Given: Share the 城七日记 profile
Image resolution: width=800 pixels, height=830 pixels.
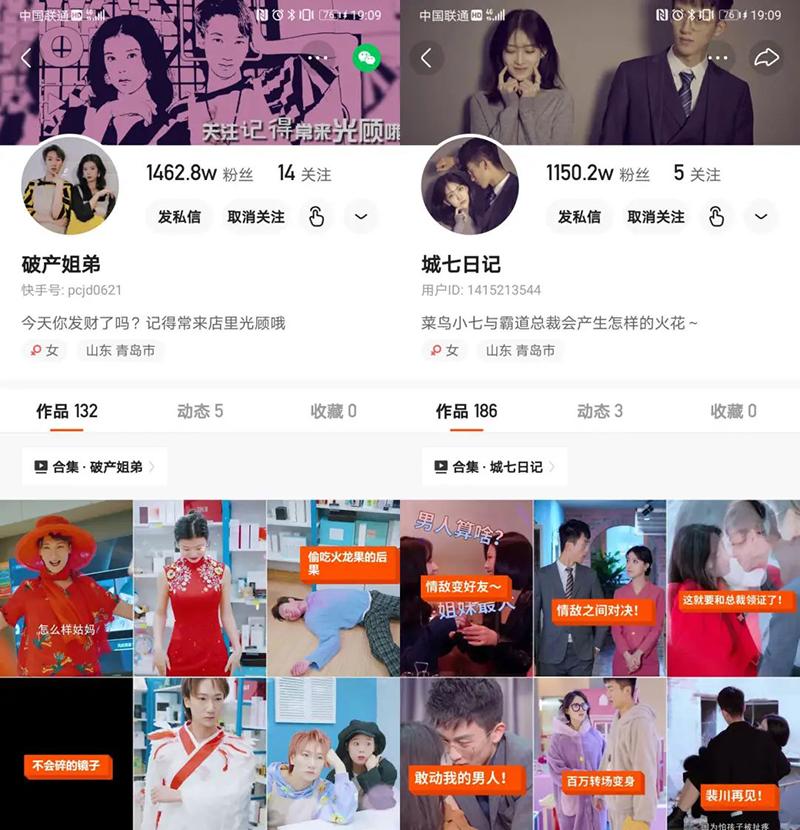Looking at the screenshot, I should 766,58.
